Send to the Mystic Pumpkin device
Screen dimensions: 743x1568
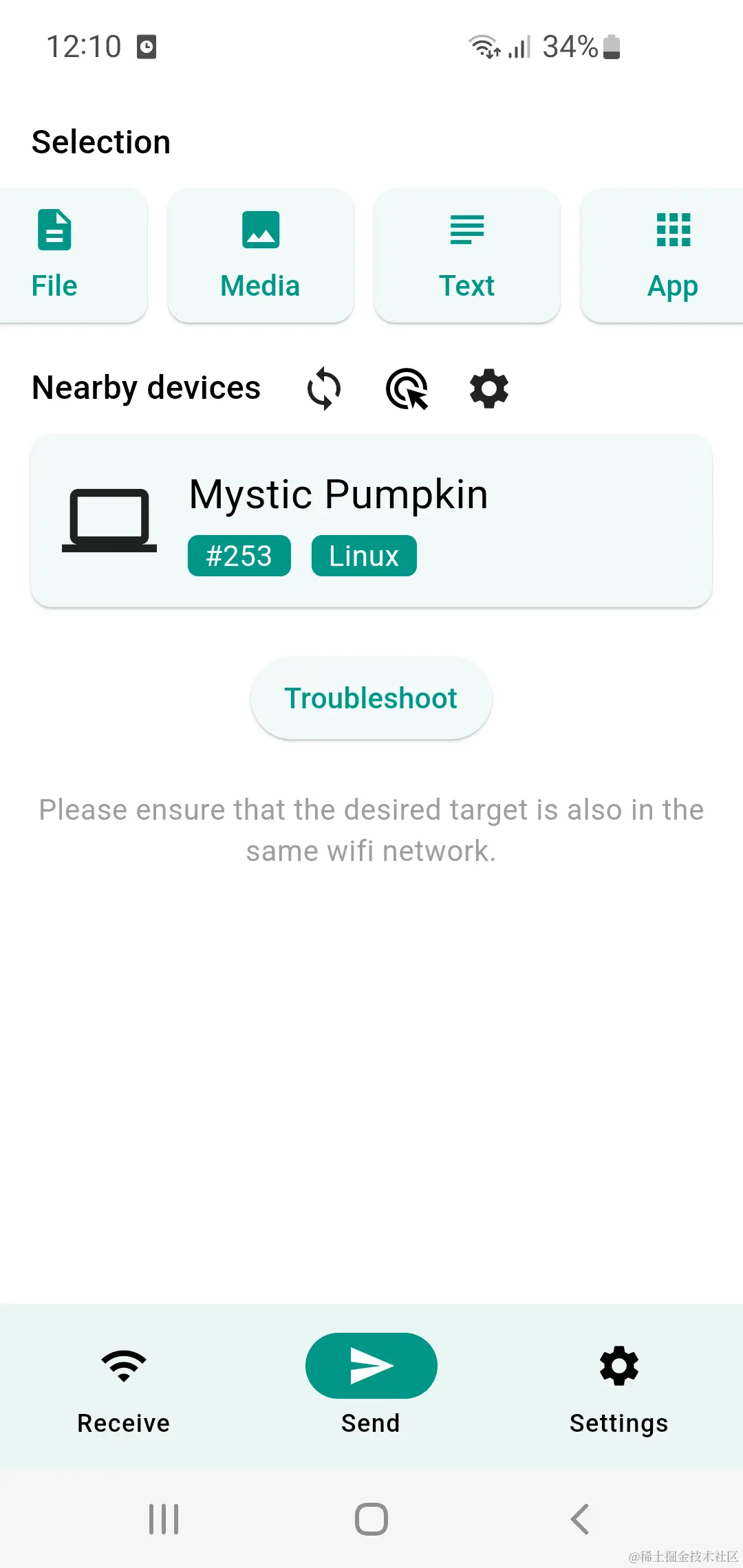371,521
